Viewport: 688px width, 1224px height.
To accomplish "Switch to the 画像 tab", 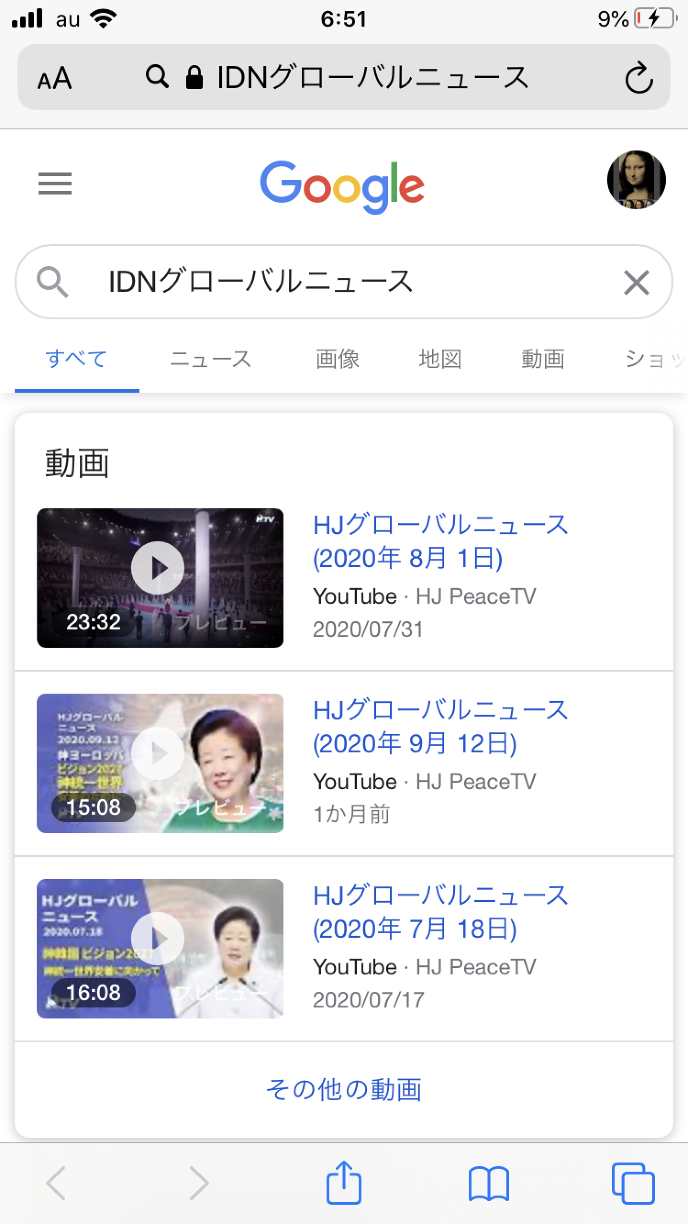I will pos(338,359).
